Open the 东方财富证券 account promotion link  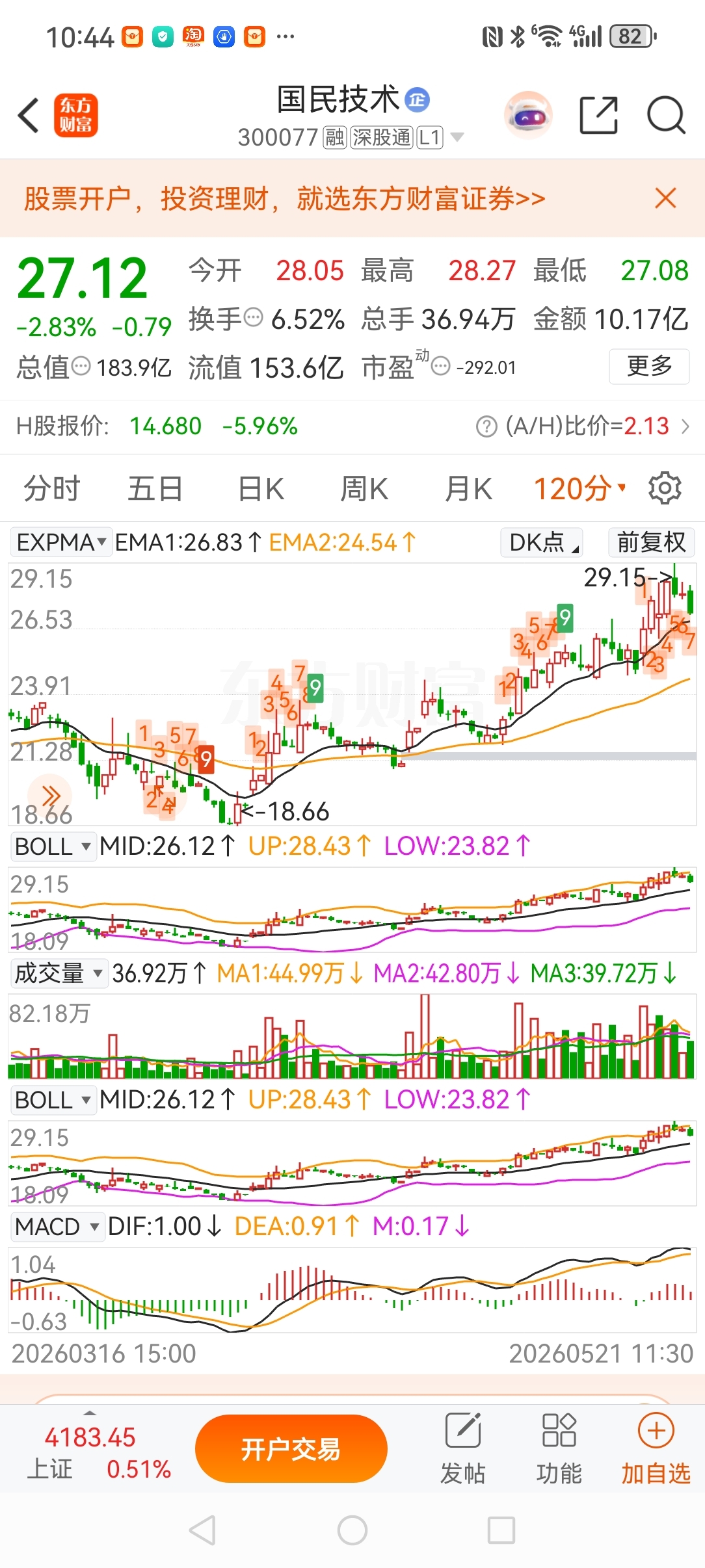tap(285, 198)
